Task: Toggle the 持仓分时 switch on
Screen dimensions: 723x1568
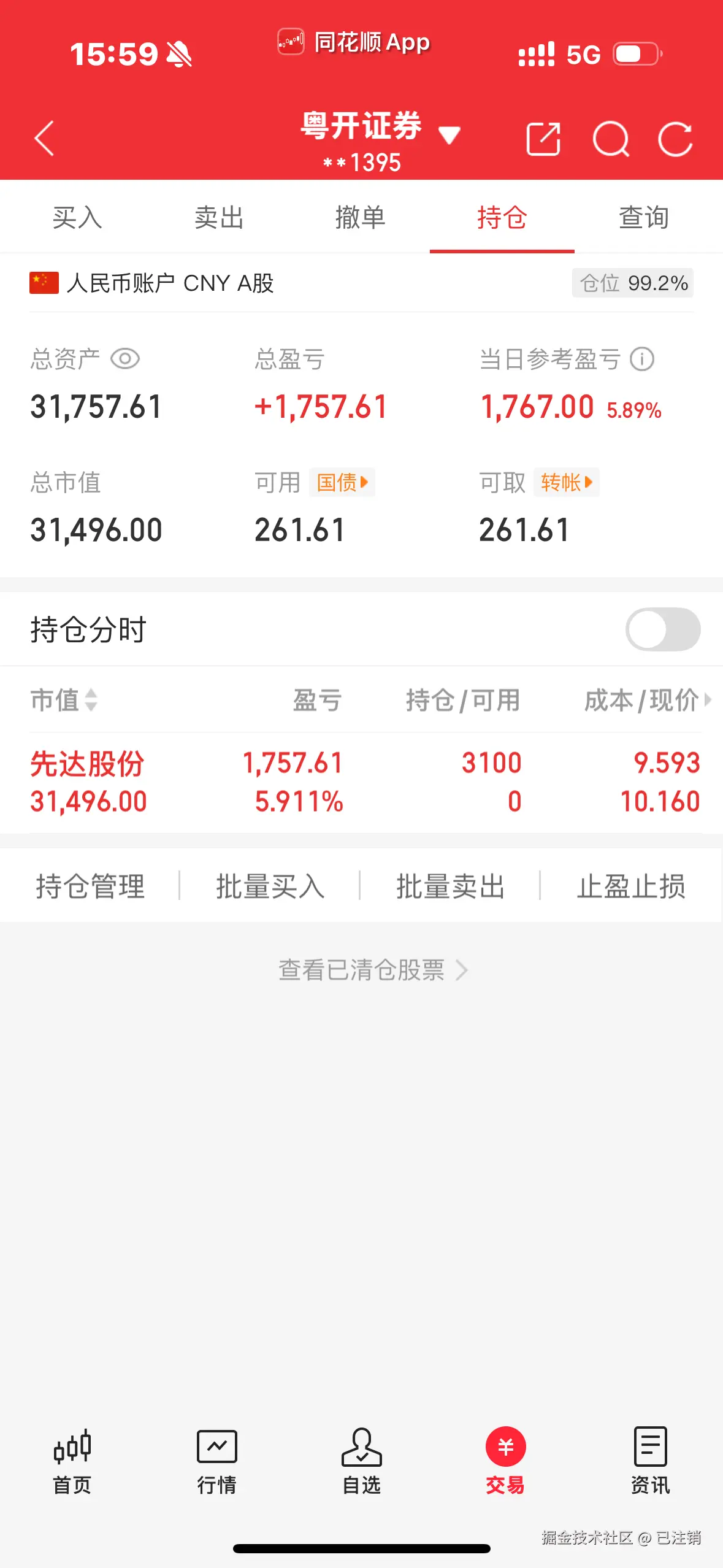Action: (662, 629)
